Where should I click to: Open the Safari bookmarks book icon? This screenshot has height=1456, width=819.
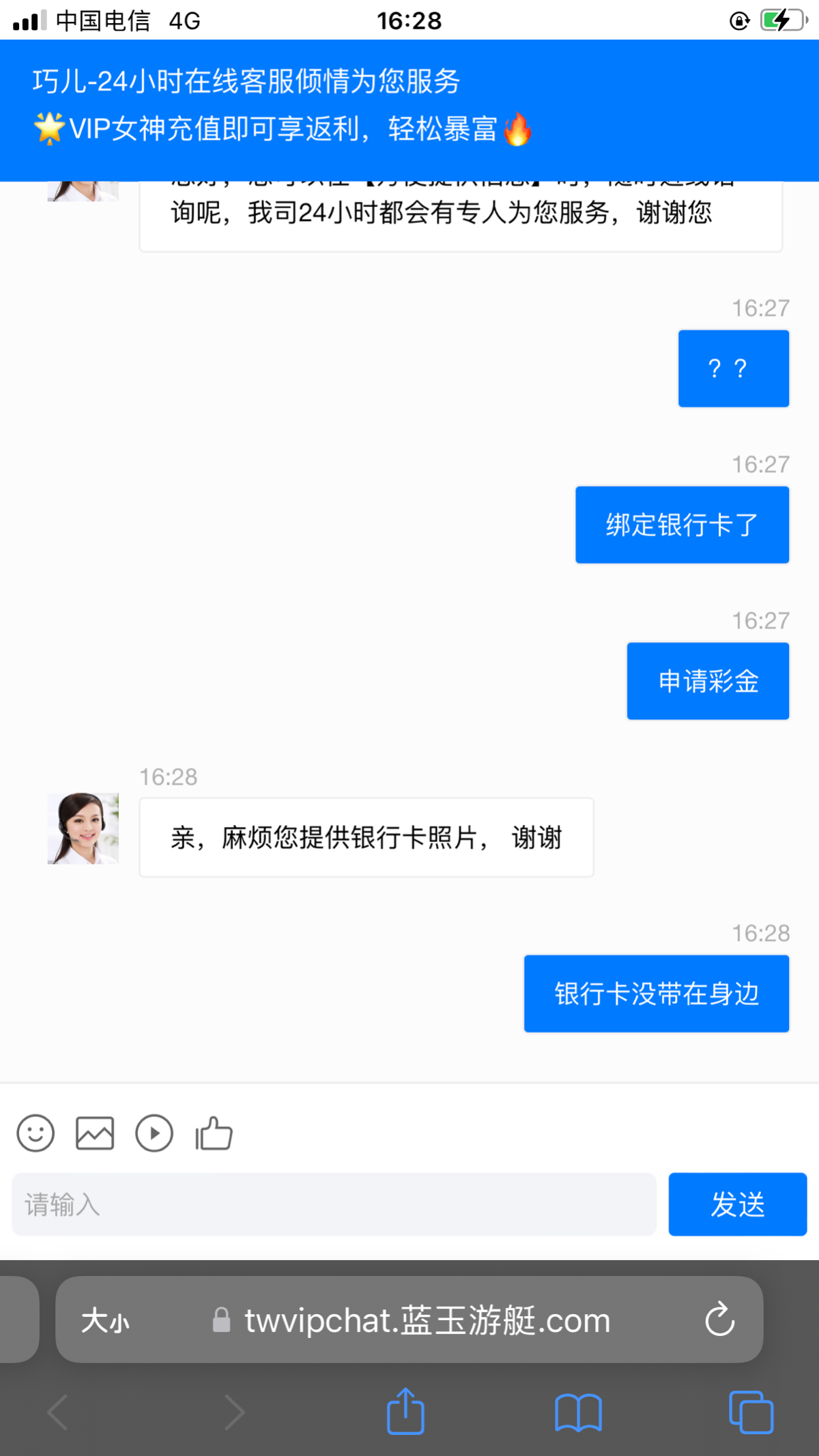(x=578, y=1412)
